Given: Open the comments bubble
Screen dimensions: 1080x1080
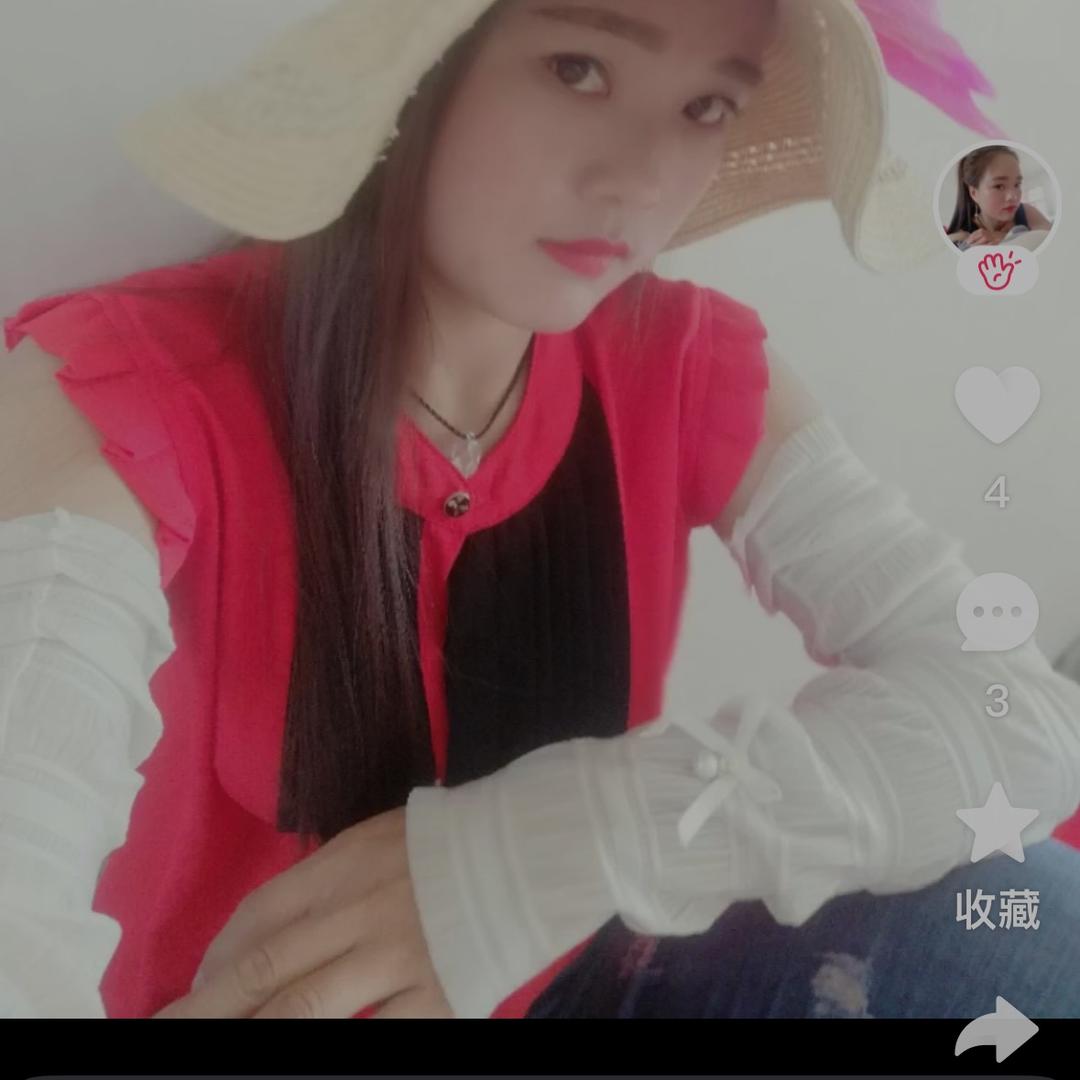Looking at the screenshot, I should click(x=997, y=612).
